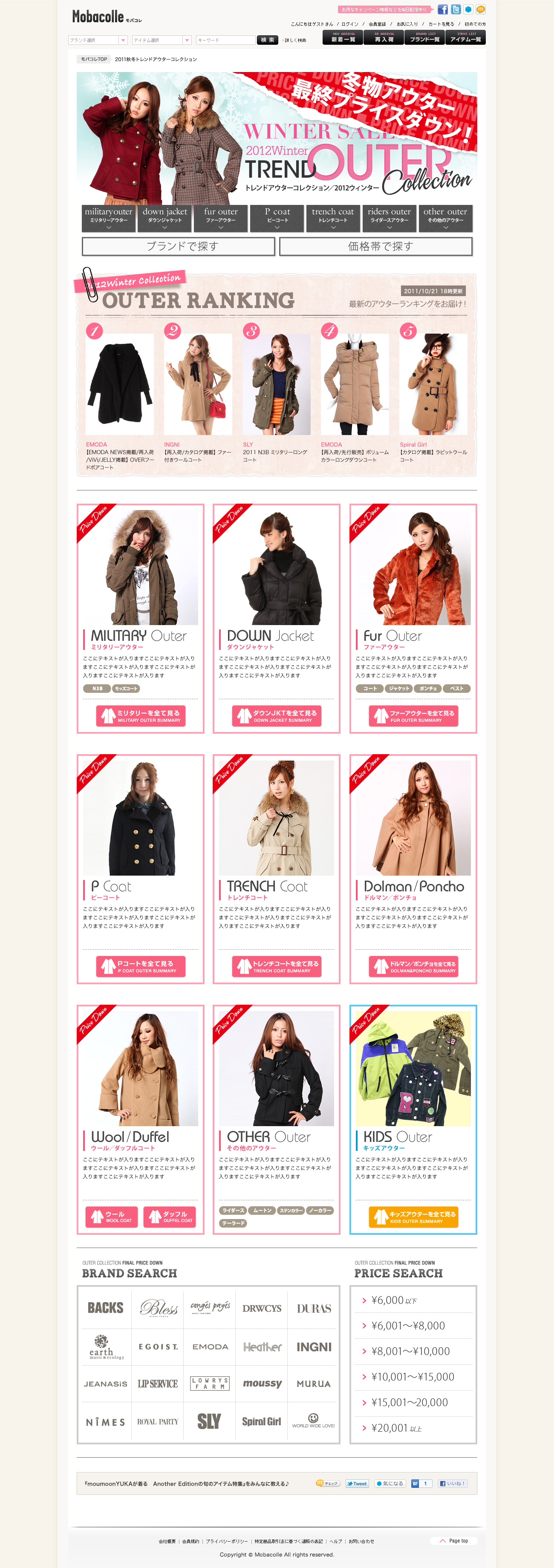Tap ミリタリーを全て見る button
The height and width of the screenshot is (1568, 554).
(141, 716)
